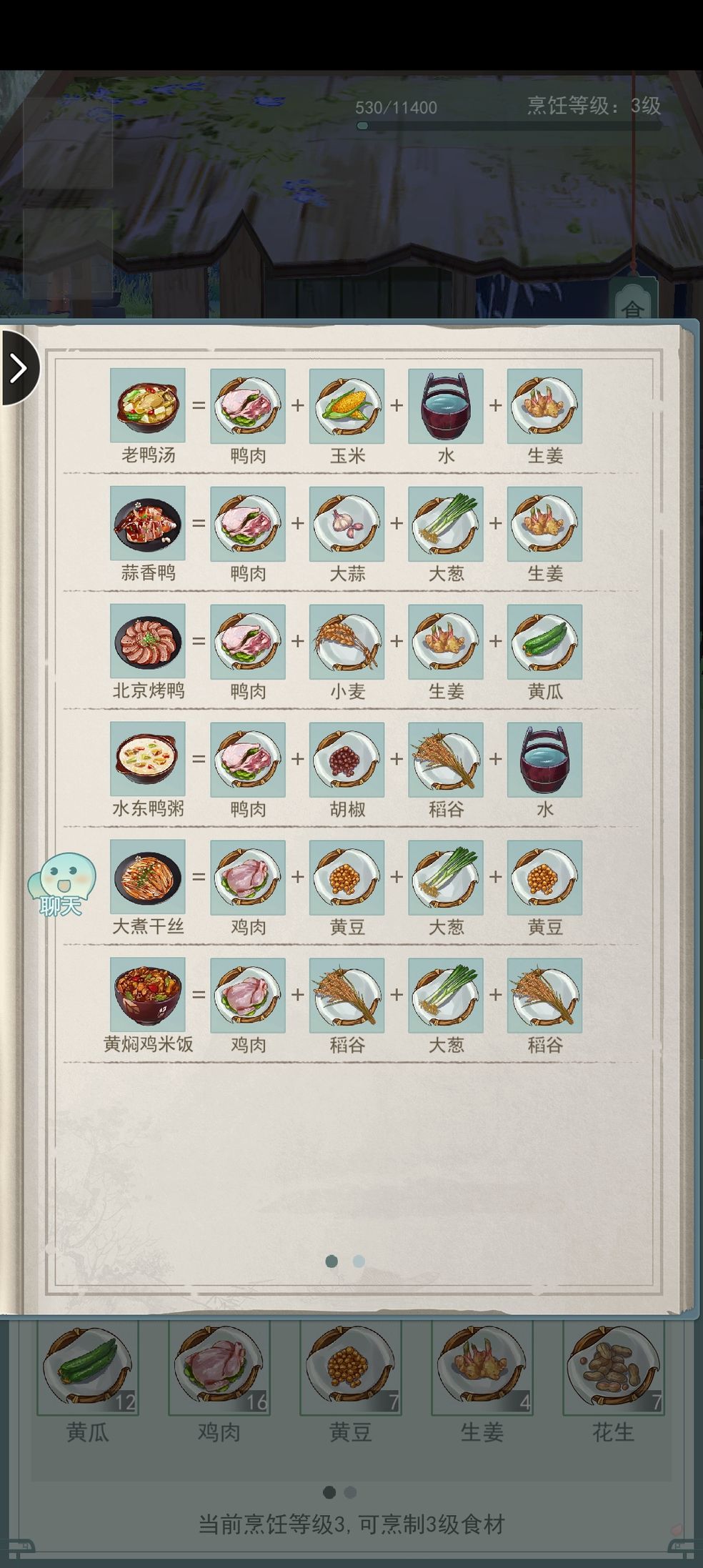The image size is (703, 1568).
Task: Select the 鸡肉 ingredient in inventory
Action: [x=219, y=1368]
